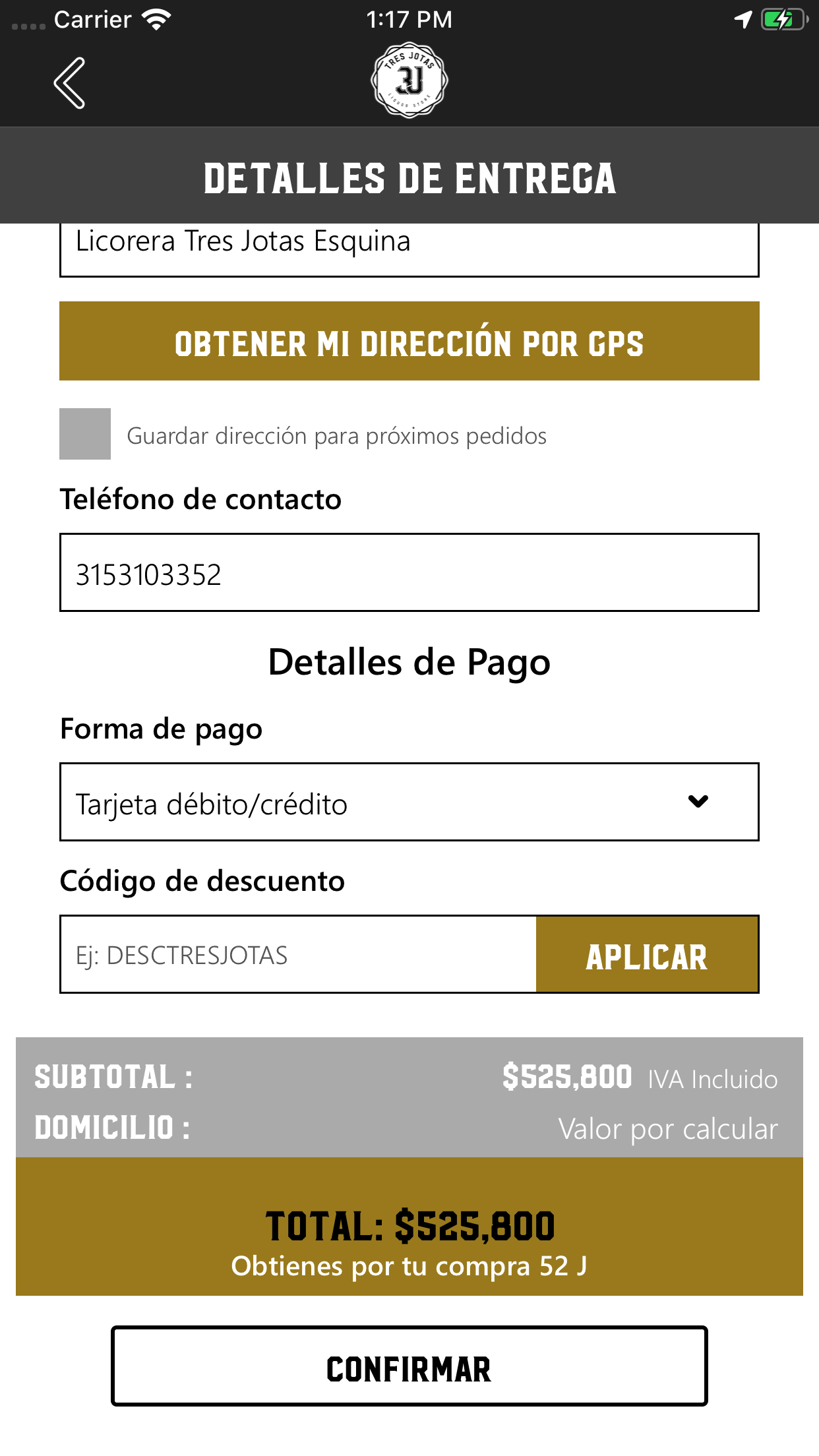Tap the Detalles de Pago section title
Image resolution: width=819 pixels, height=1456 pixels.
409,663
